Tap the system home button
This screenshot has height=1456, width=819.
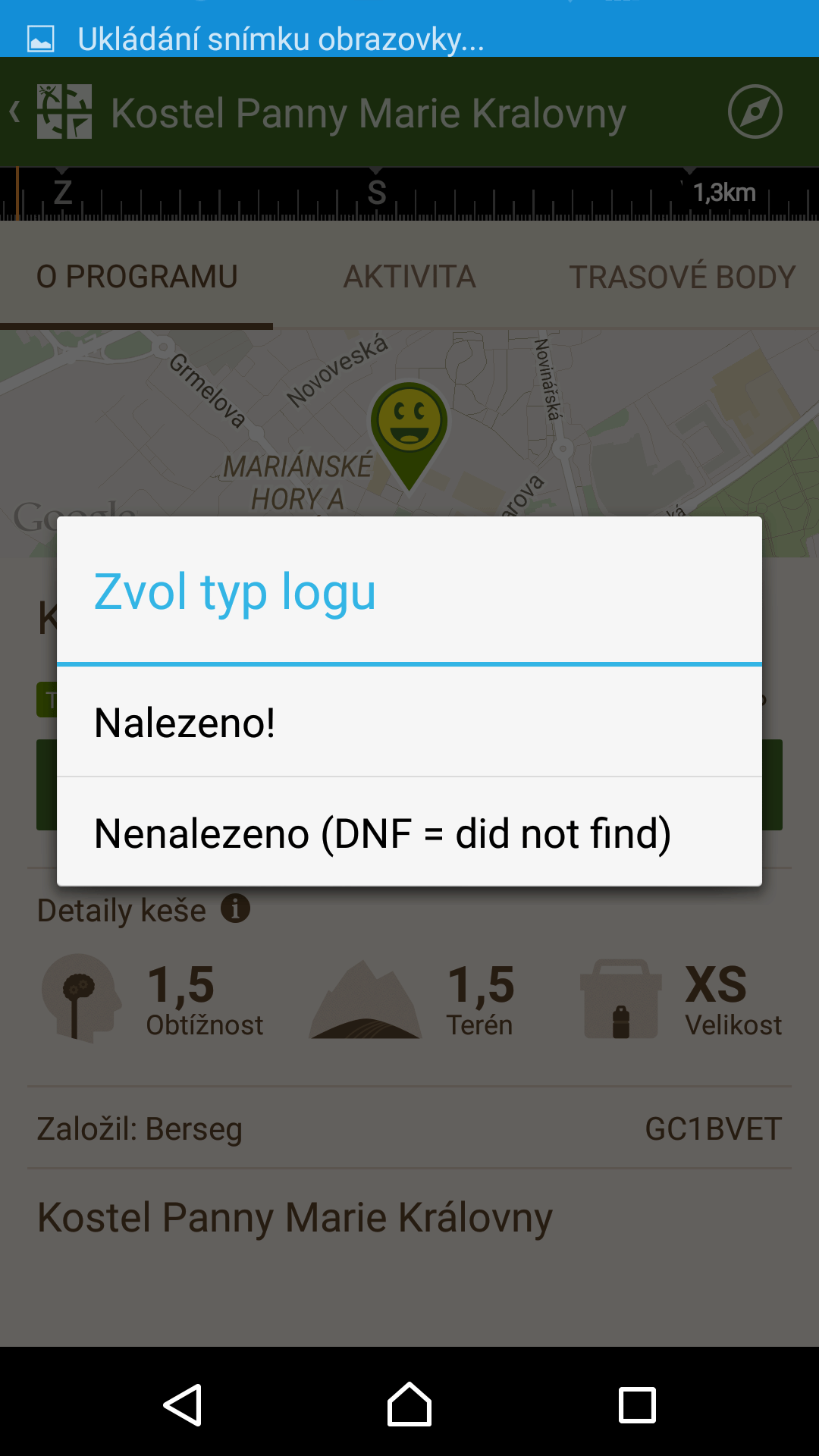click(x=409, y=1404)
